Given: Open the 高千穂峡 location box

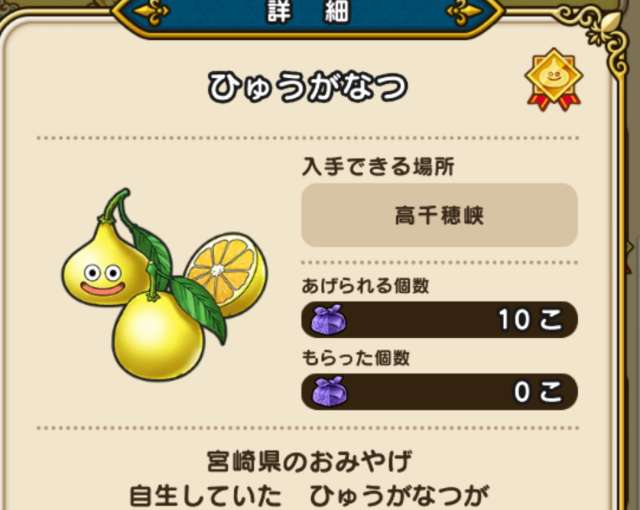Looking at the screenshot, I should [x=439, y=215].
